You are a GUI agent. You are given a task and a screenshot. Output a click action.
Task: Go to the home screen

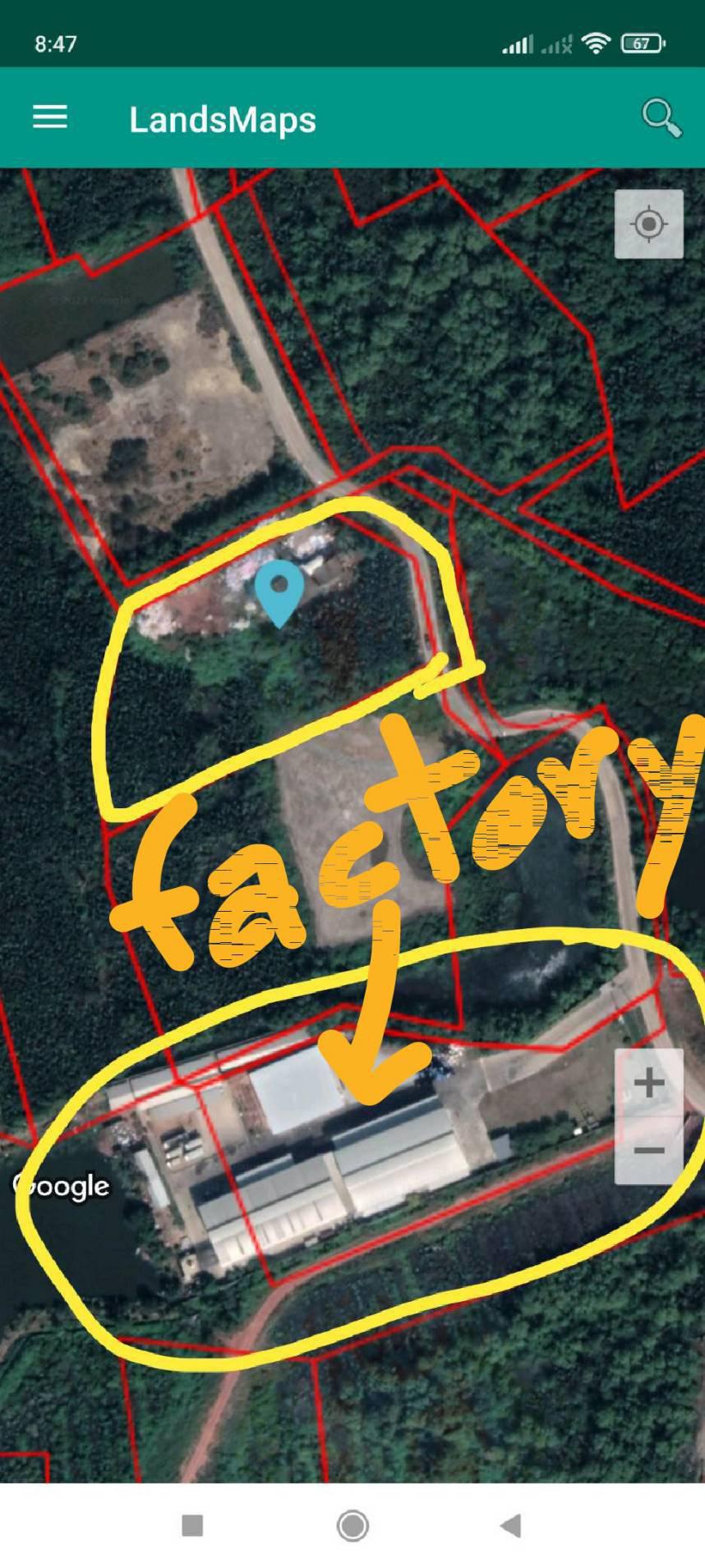click(x=353, y=1526)
